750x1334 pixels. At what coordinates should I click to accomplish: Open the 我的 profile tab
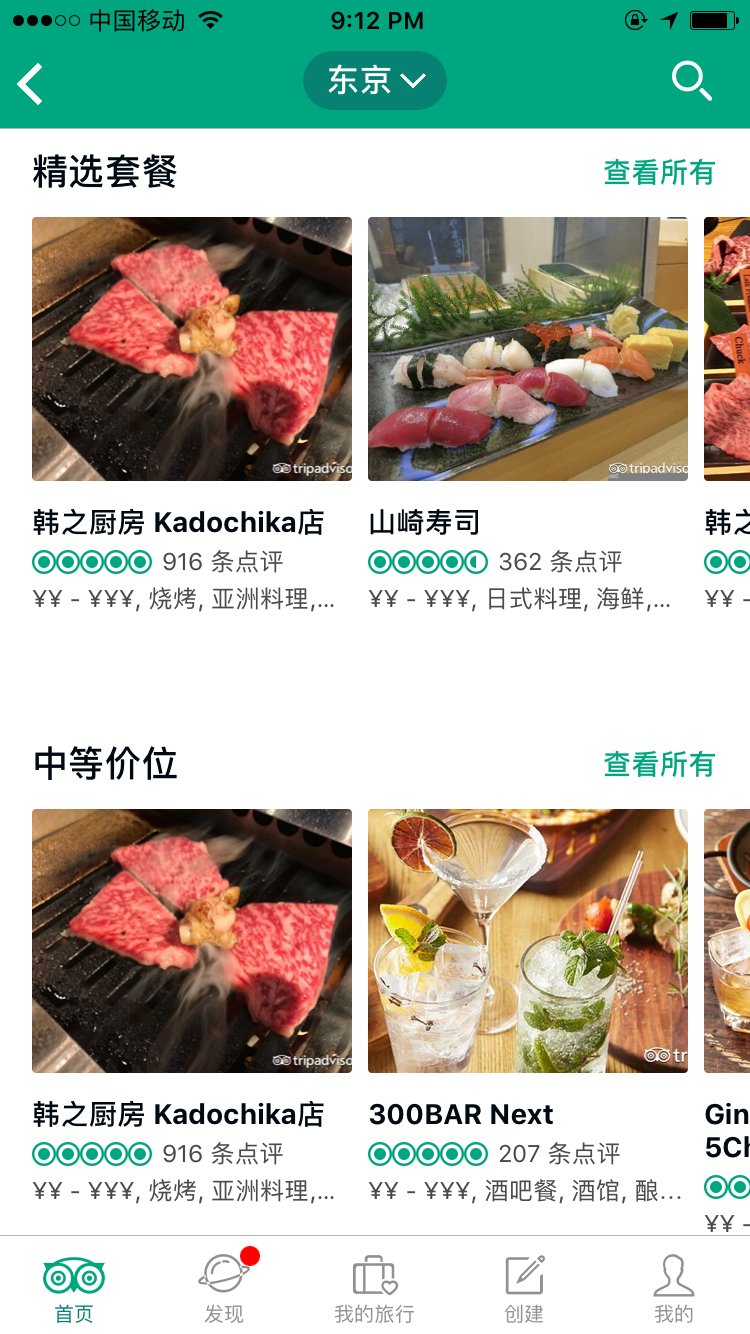coord(673,1288)
